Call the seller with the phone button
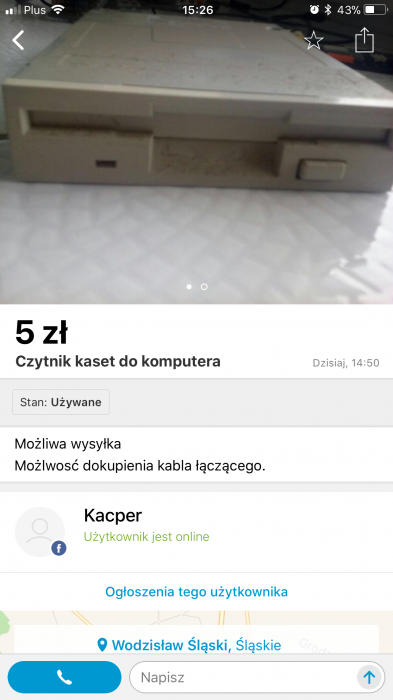 64,677
